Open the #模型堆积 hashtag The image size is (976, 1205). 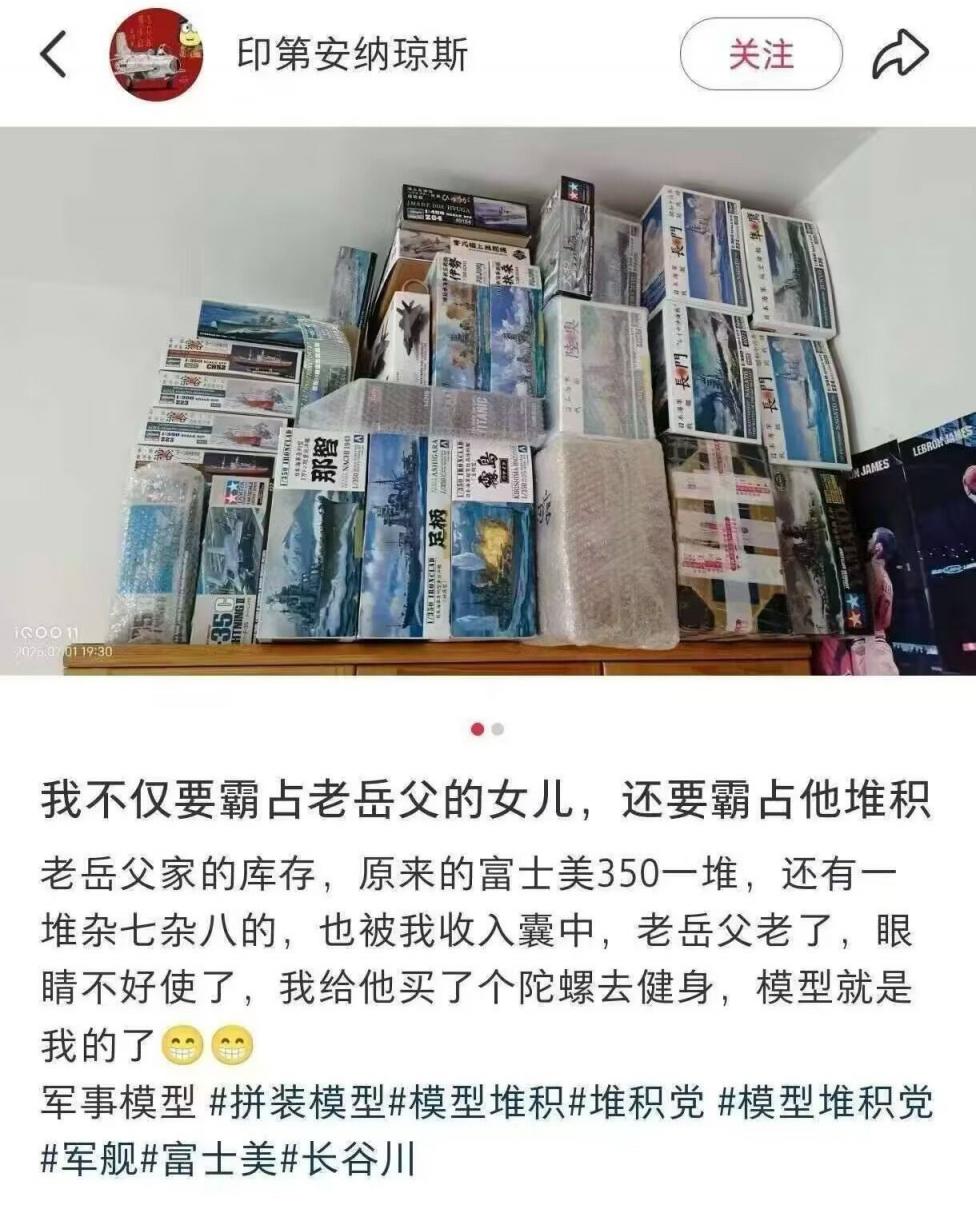tap(476, 1102)
